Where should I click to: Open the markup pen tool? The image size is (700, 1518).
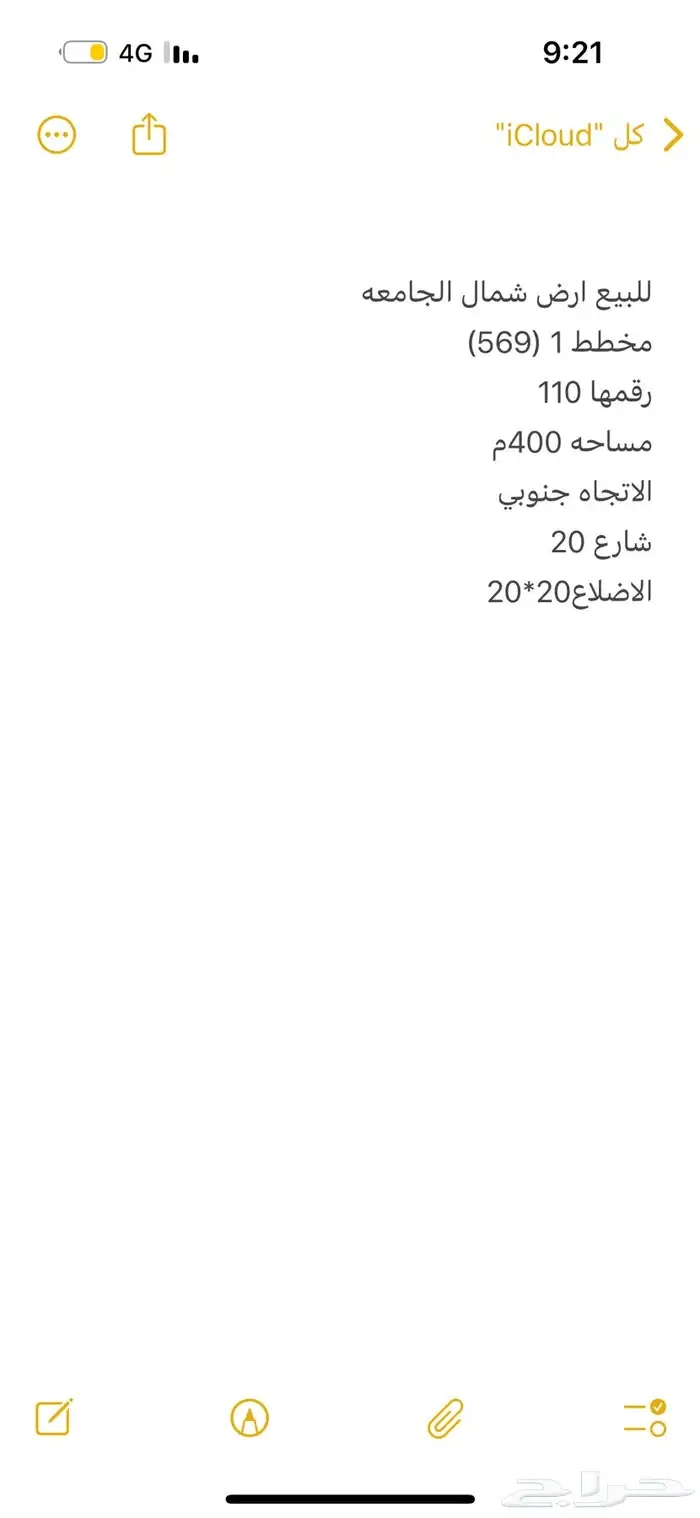point(249,1417)
